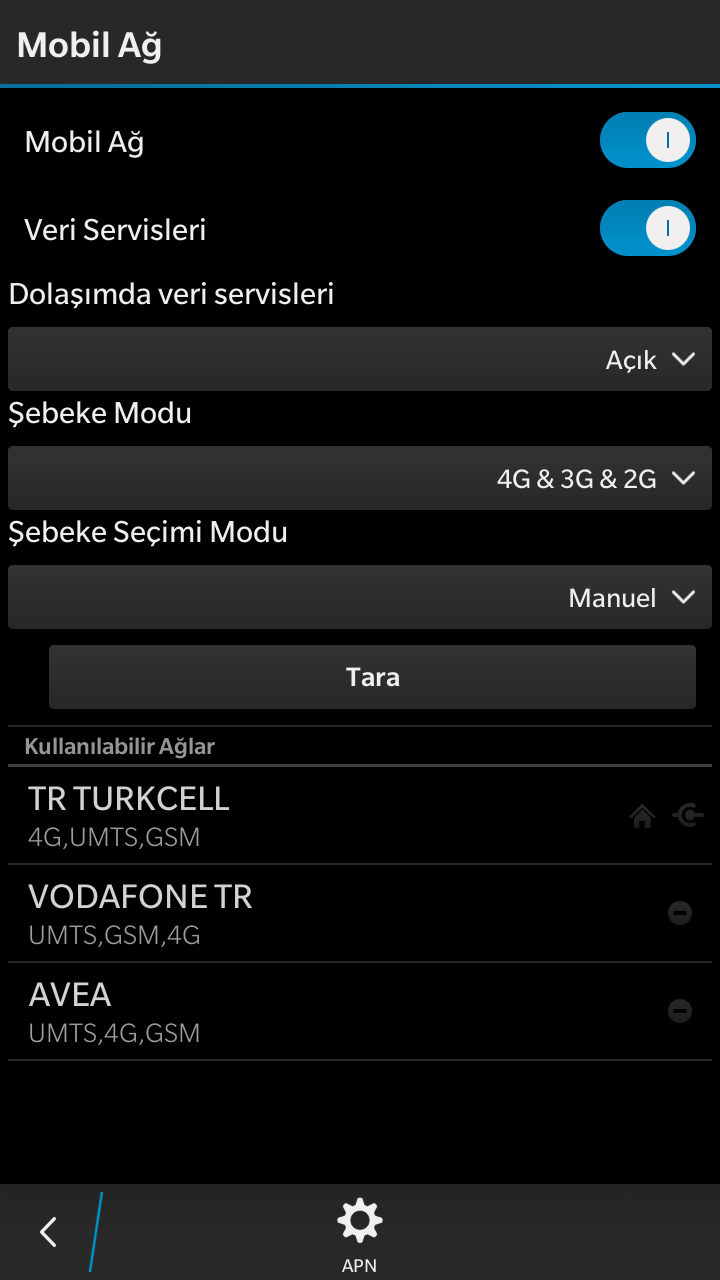Open APN settings

360,1234
